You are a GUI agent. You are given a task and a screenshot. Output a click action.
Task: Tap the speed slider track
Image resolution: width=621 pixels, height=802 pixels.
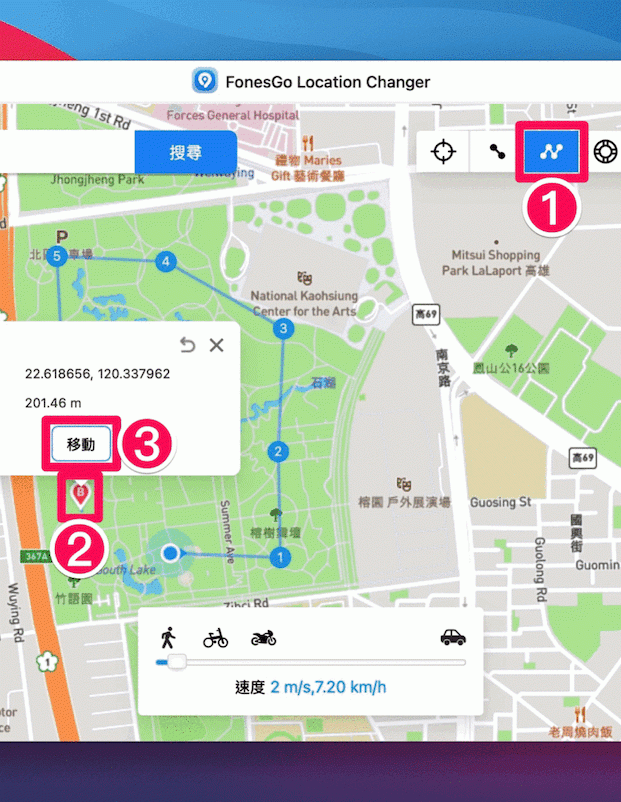point(320,662)
